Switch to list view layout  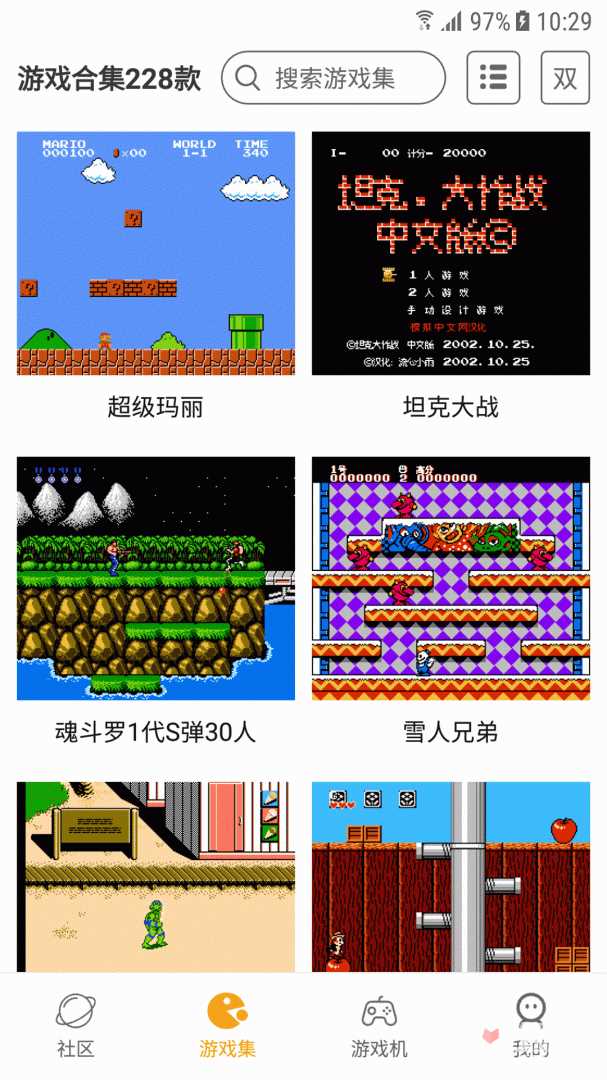pyautogui.click(x=493, y=78)
